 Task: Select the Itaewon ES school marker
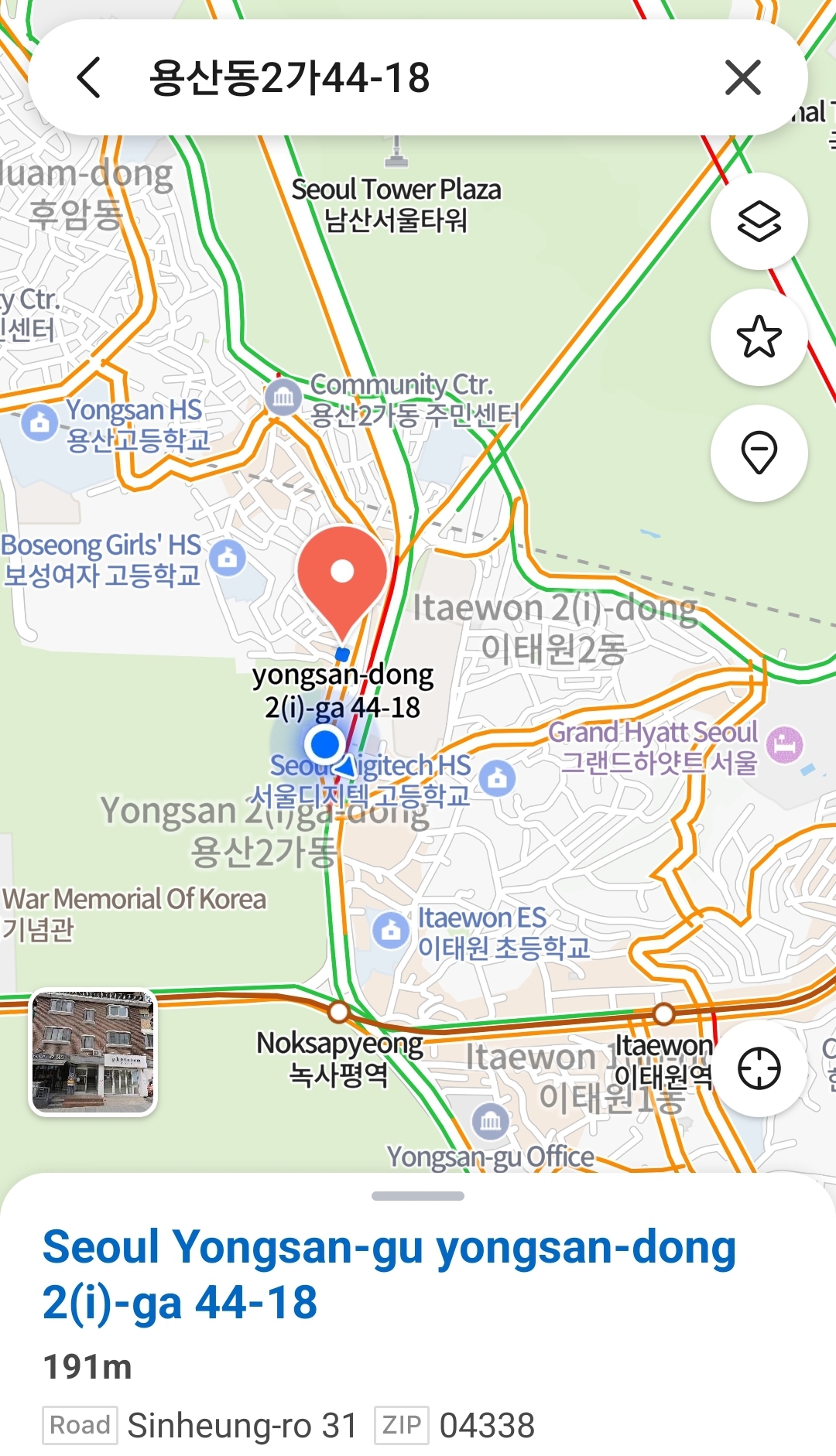click(391, 931)
